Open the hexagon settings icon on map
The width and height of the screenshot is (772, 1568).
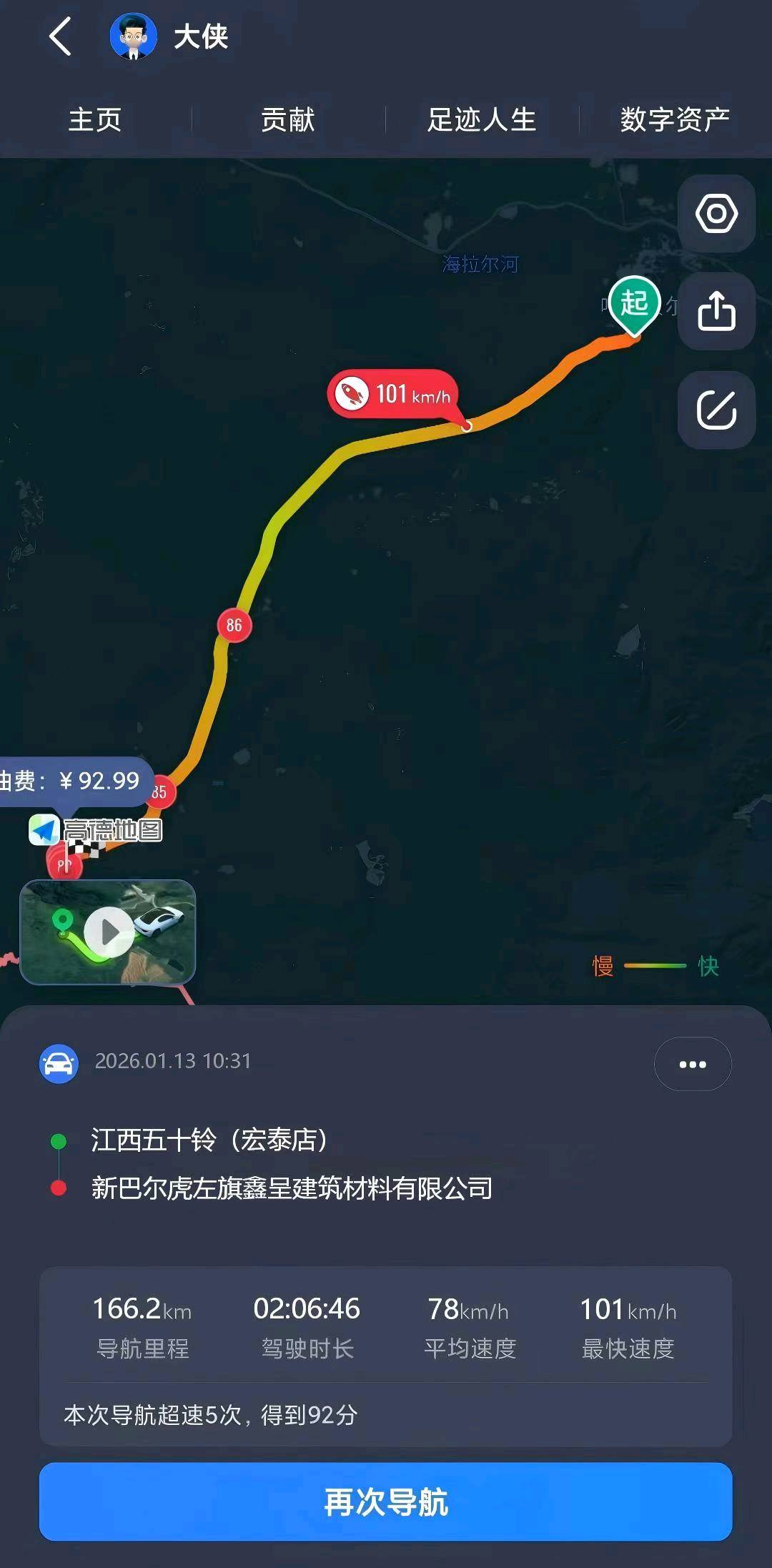(x=716, y=213)
